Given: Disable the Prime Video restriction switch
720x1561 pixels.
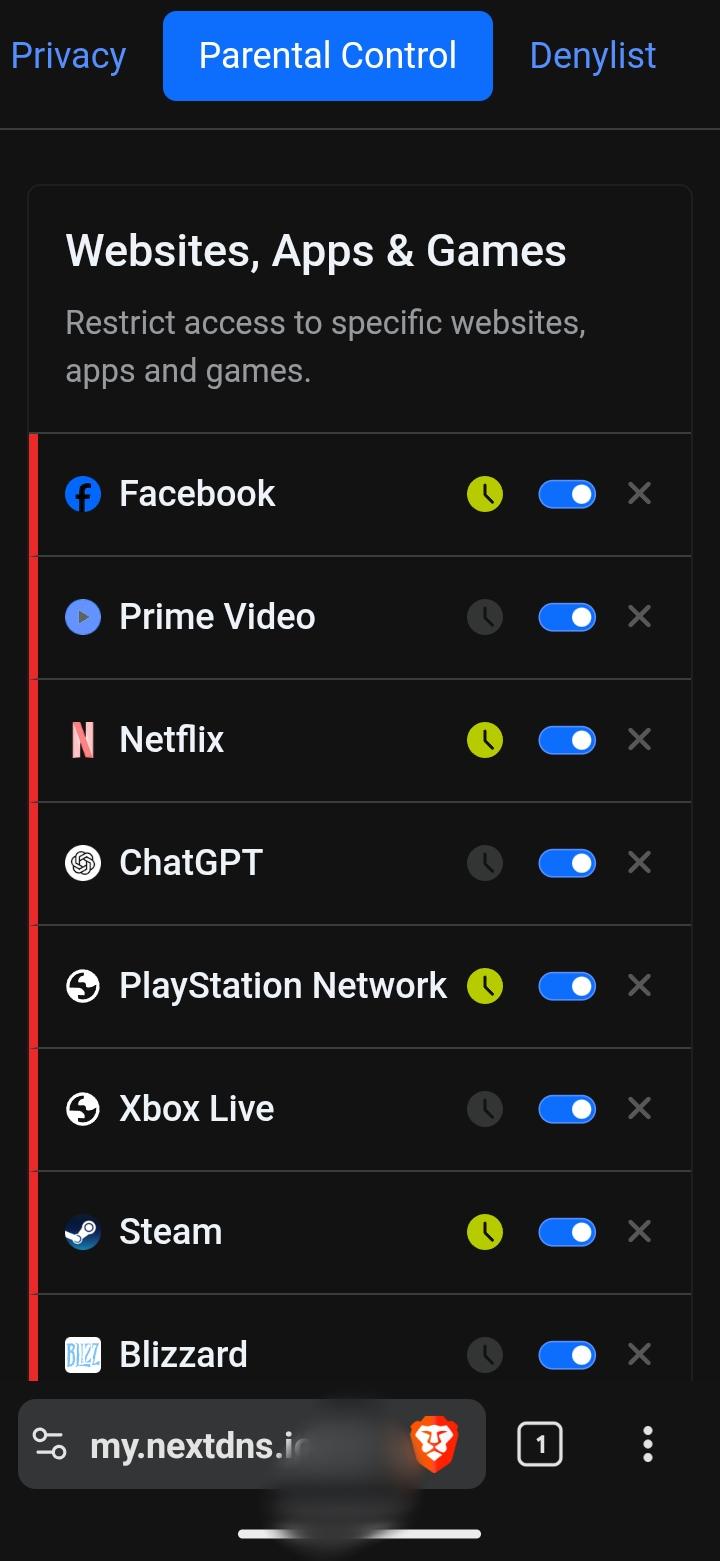Looking at the screenshot, I should point(567,617).
